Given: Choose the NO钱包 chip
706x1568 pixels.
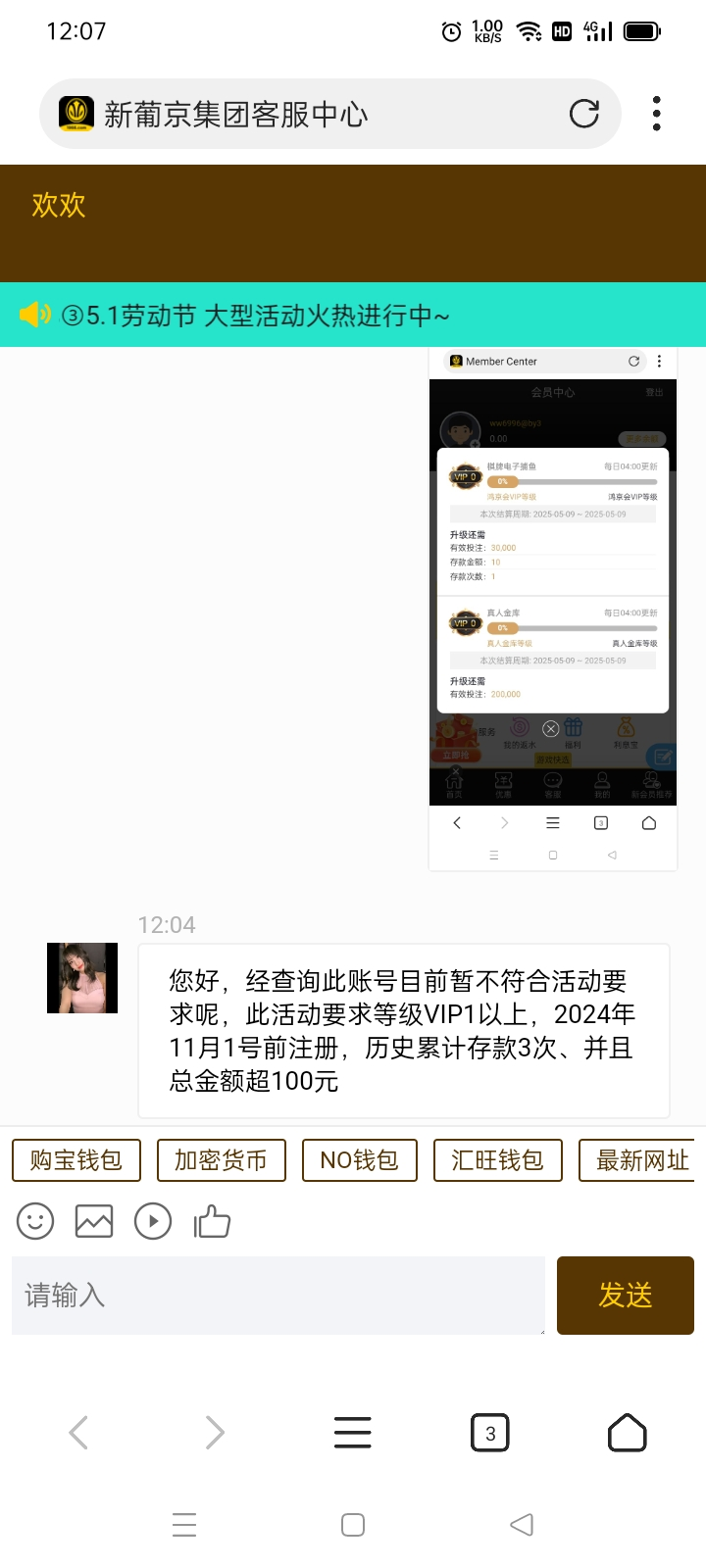Looking at the screenshot, I should (x=360, y=1160).
